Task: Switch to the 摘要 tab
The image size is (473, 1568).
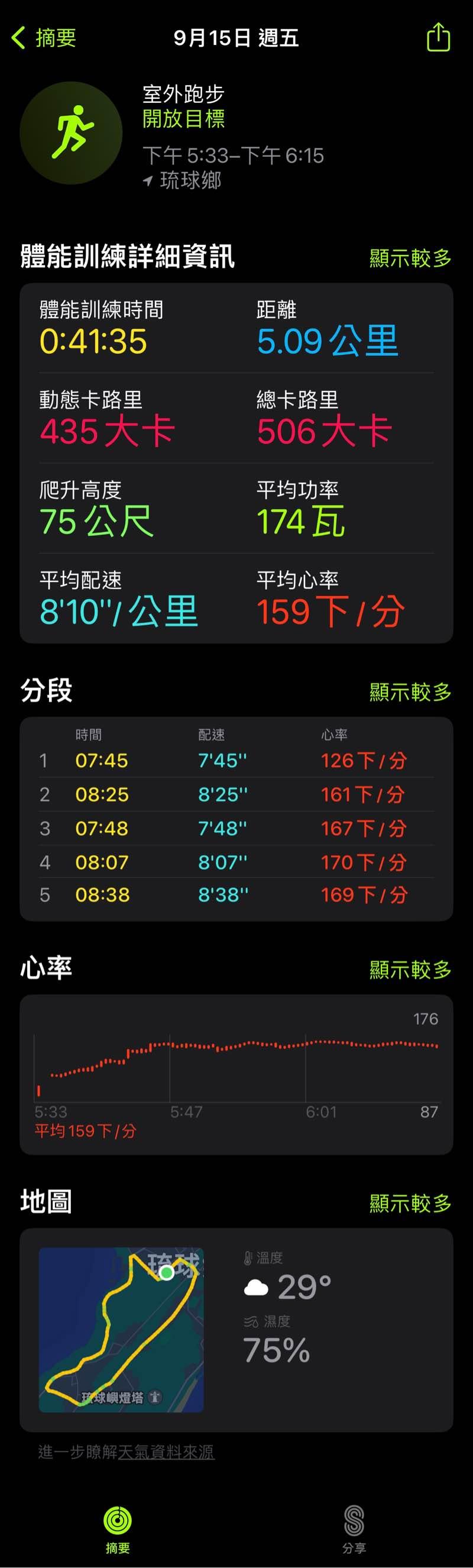Action: [118, 1528]
